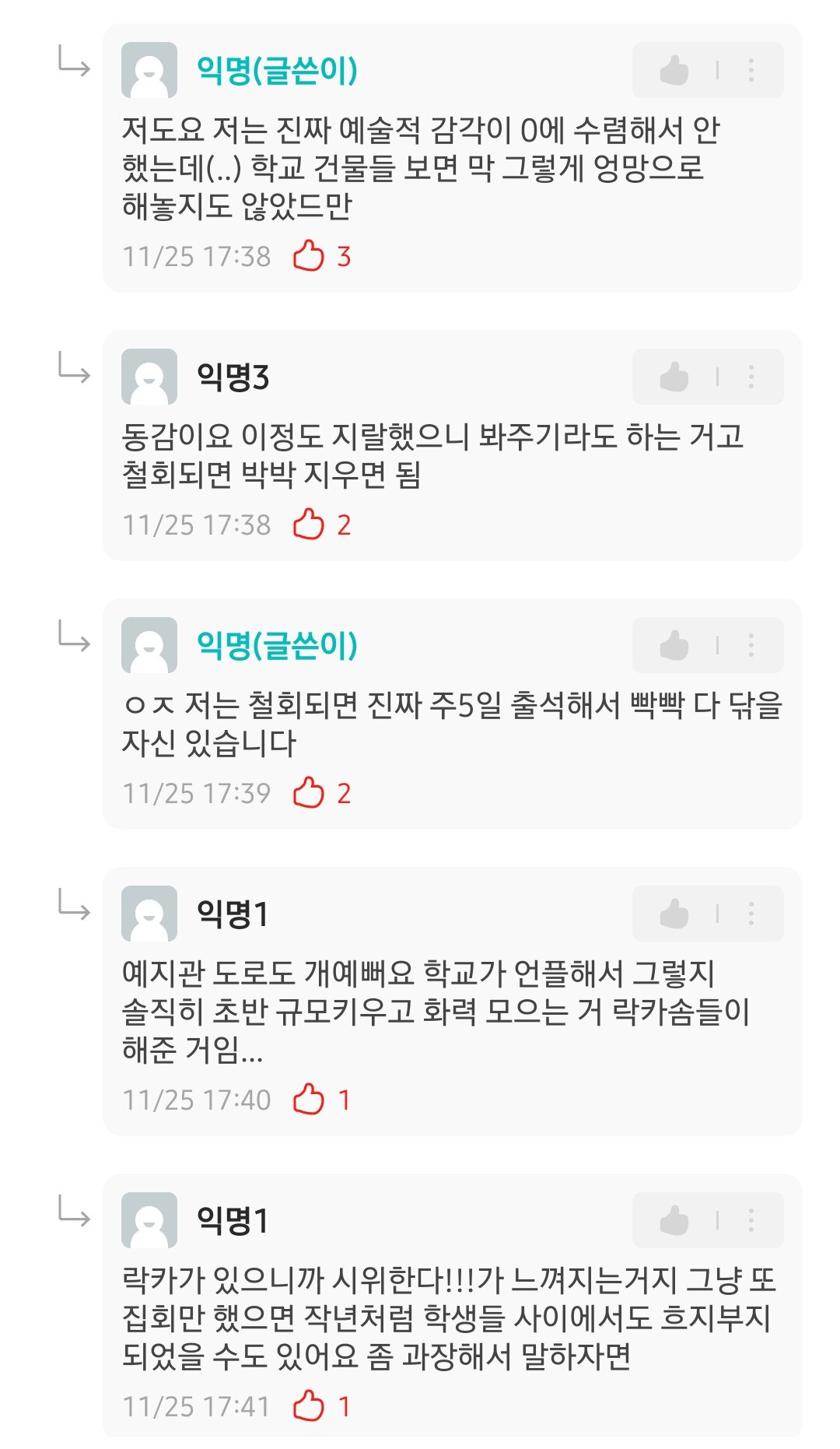This screenshot has width=840, height=1449.
Task: Open overflow menu on 익명3's comment
Action: click(x=751, y=377)
